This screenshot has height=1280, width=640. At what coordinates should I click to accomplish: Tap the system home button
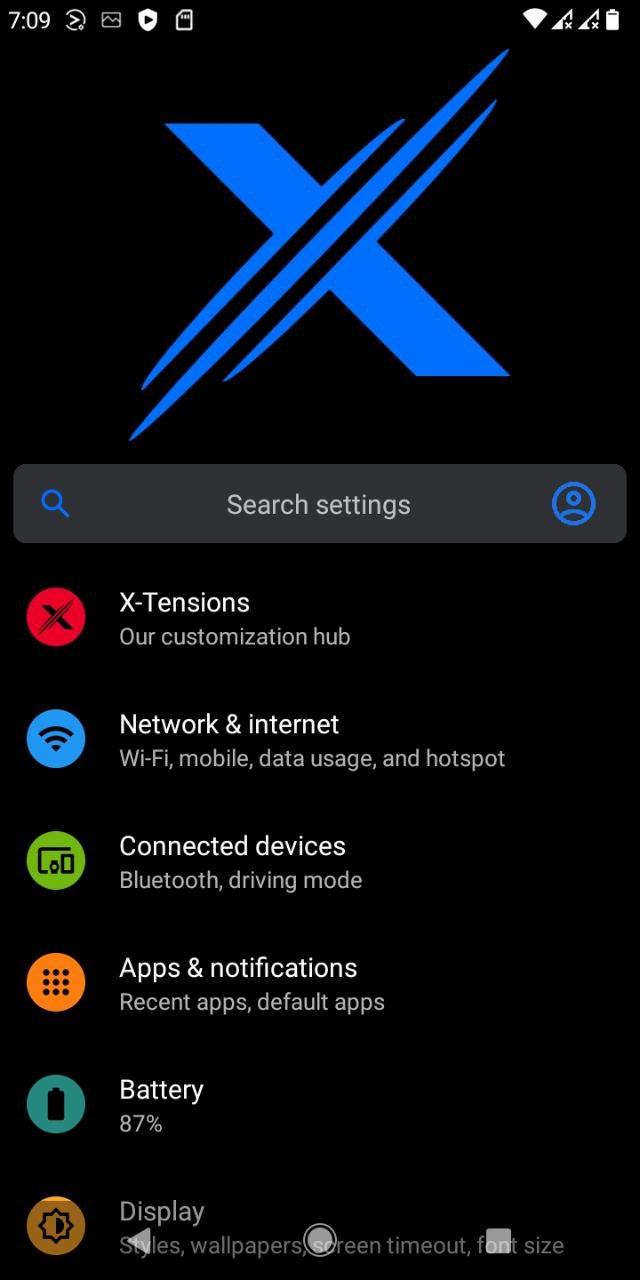point(320,1241)
